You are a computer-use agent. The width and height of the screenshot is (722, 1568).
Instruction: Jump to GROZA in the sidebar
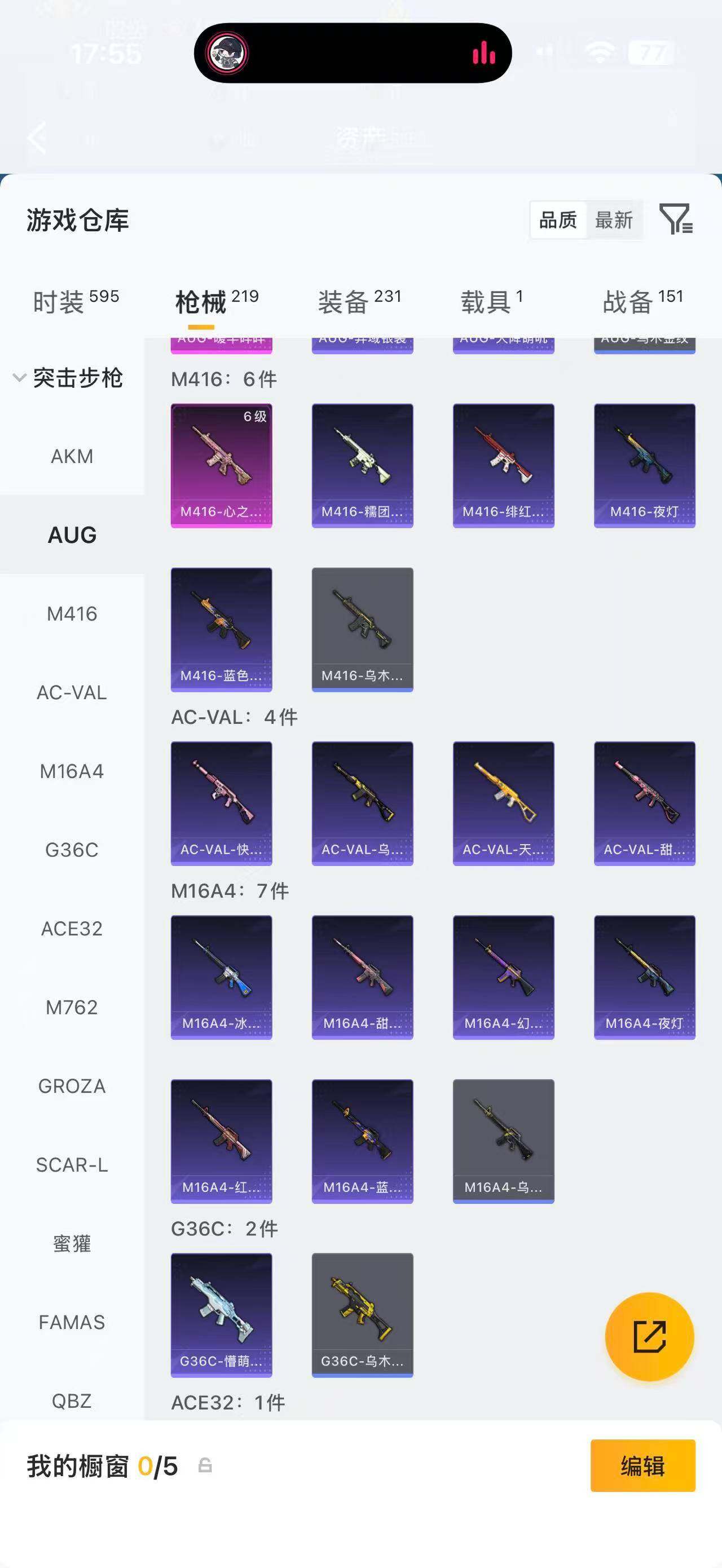click(x=72, y=1086)
